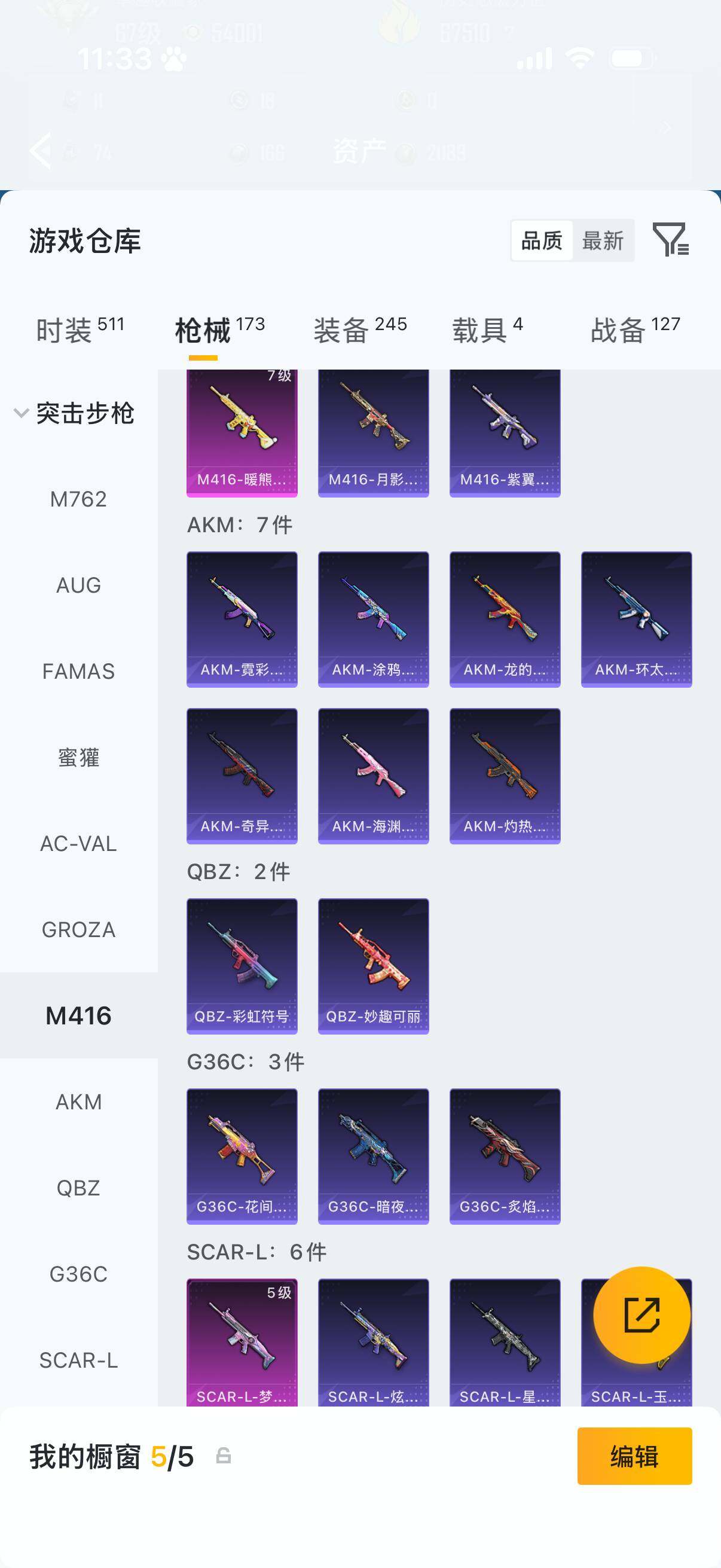Image resolution: width=721 pixels, height=1568 pixels.
Task: Open the 载具 tab
Action: pyautogui.click(x=487, y=330)
